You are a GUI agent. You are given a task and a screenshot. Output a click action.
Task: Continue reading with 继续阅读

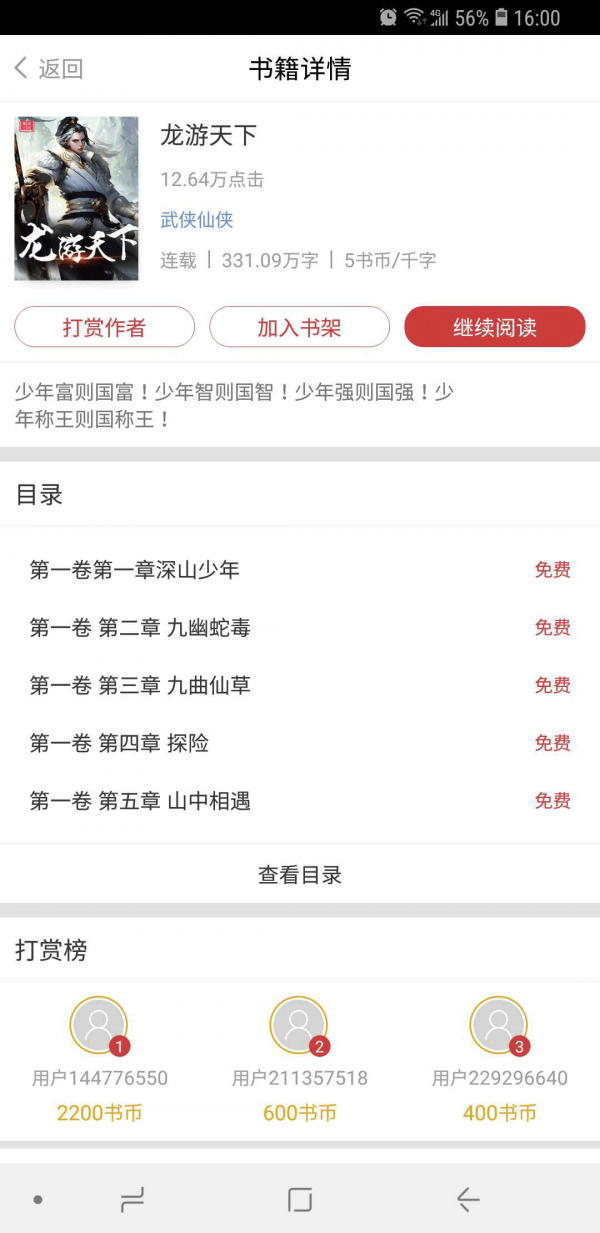click(x=494, y=327)
